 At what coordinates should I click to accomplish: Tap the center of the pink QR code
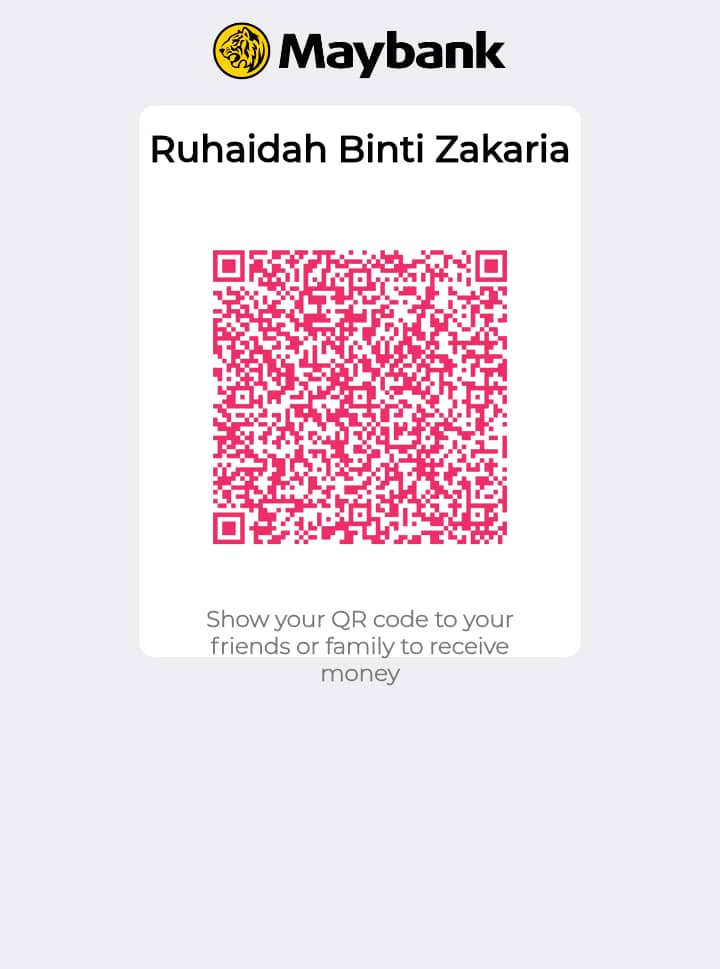[x=360, y=395]
